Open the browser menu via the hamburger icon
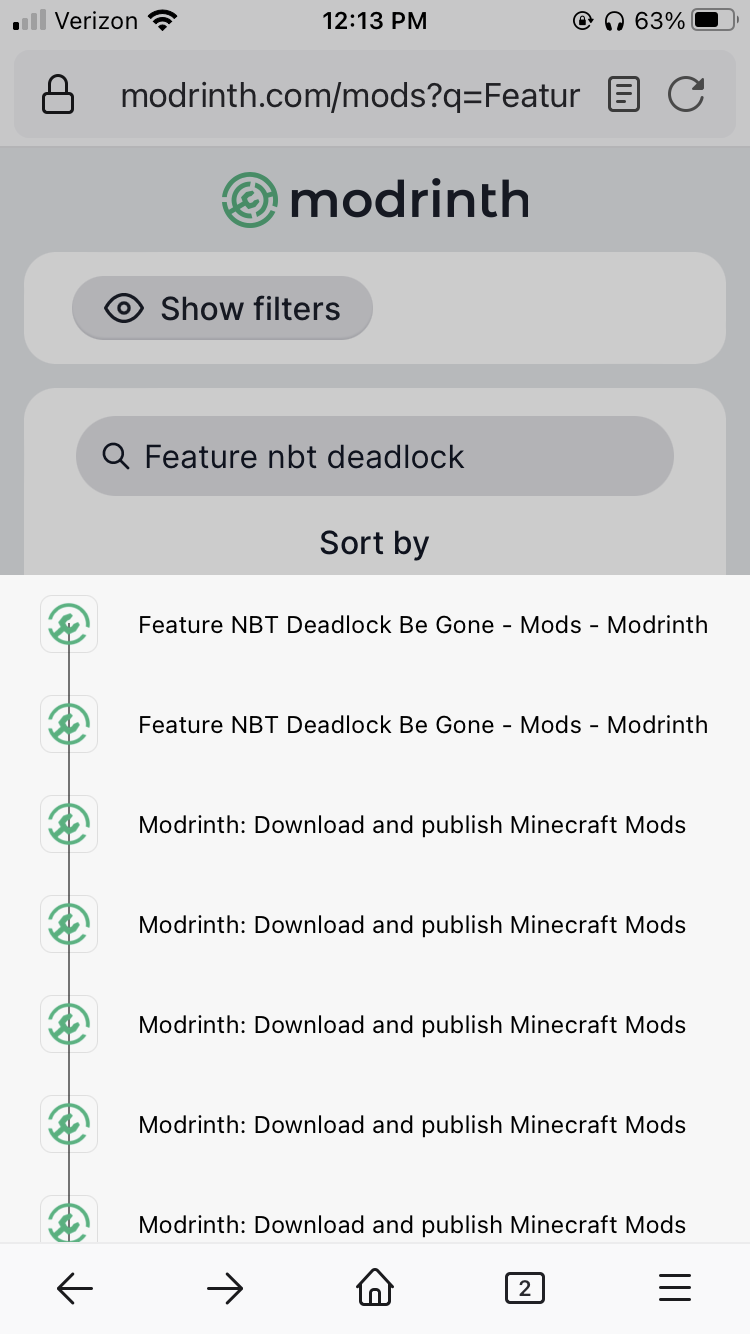Viewport: 750px width, 1334px height. (x=674, y=1288)
